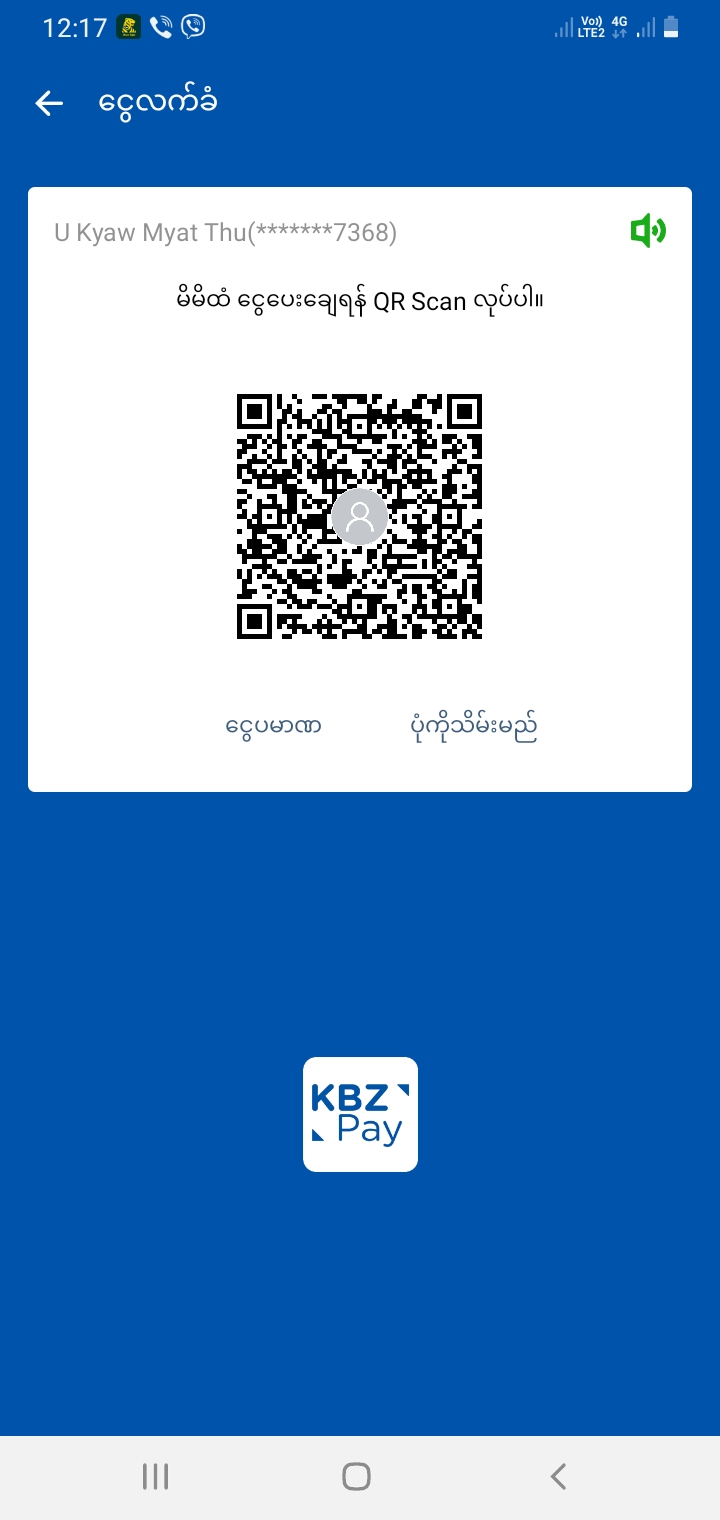Open recent apps from navigation bar
The image size is (720, 1520).
155,1476
